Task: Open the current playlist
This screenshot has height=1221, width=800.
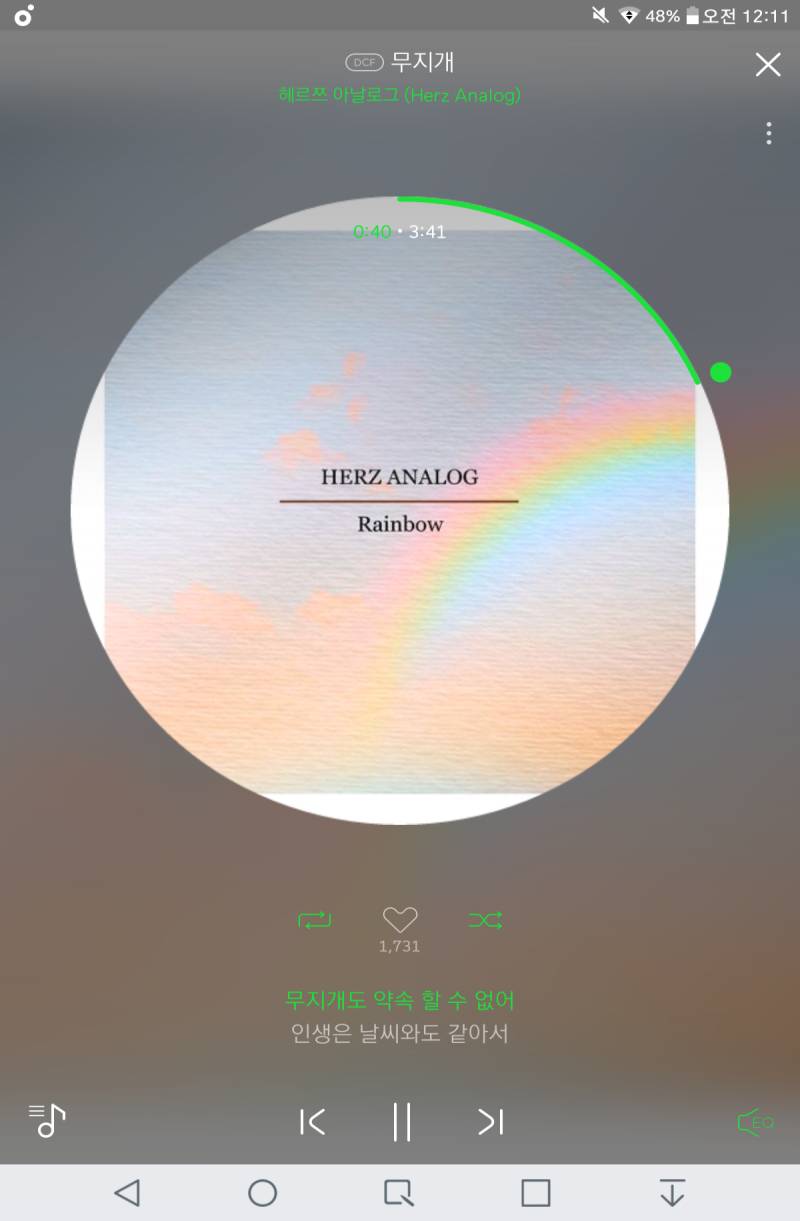Action: pos(47,1121)
